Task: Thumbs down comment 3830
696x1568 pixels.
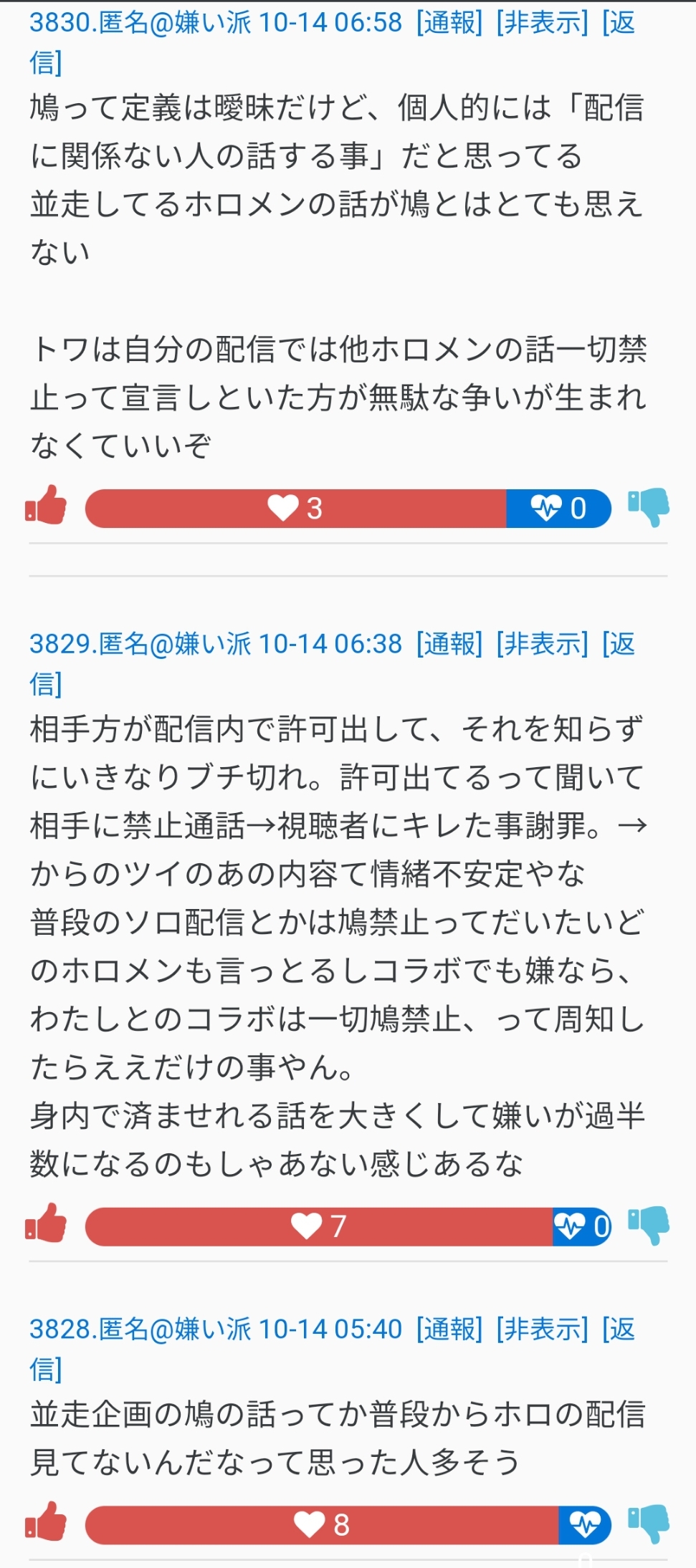Action: [x=649, y=507]
